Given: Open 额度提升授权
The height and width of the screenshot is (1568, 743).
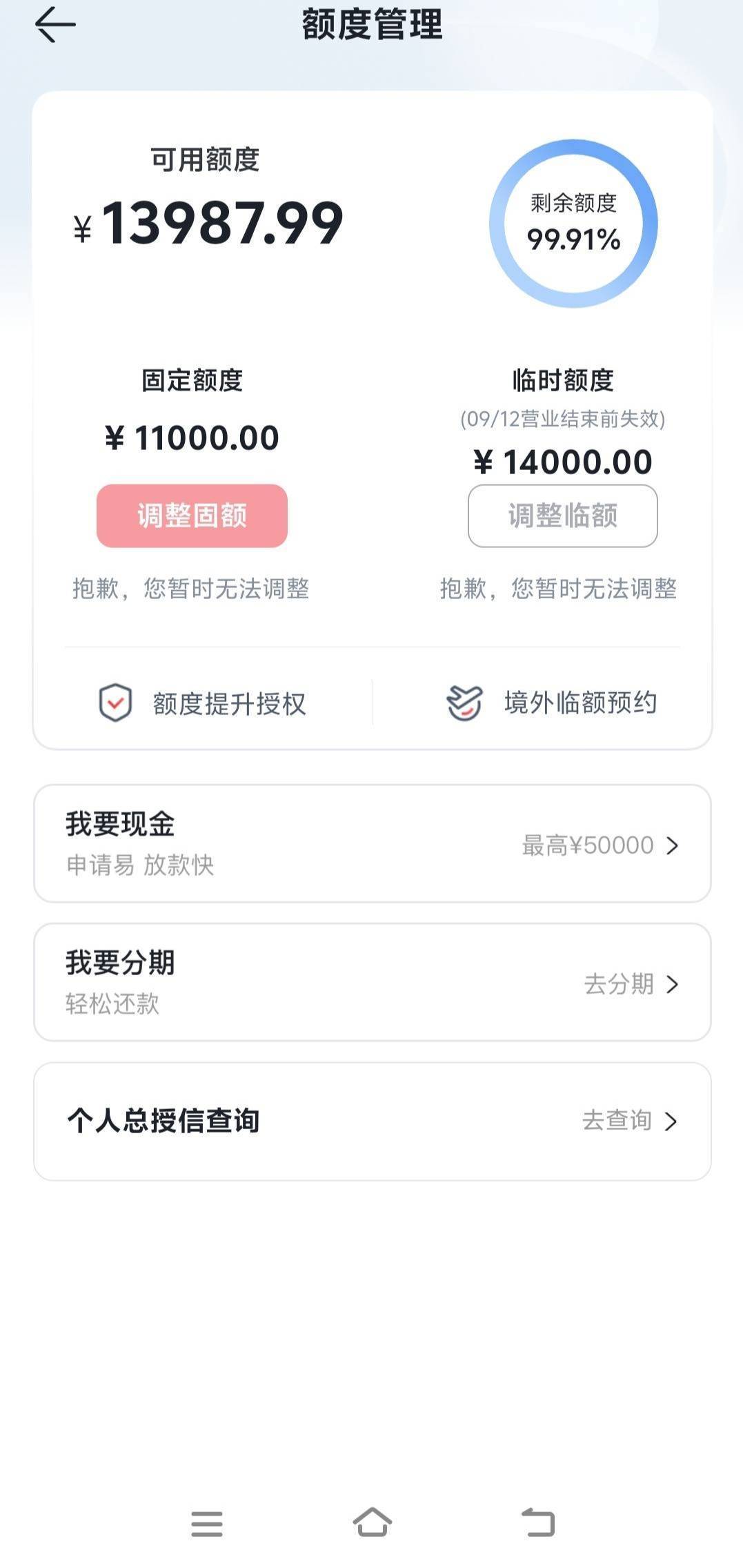Looking at the screenshot, I should (202, 703).
